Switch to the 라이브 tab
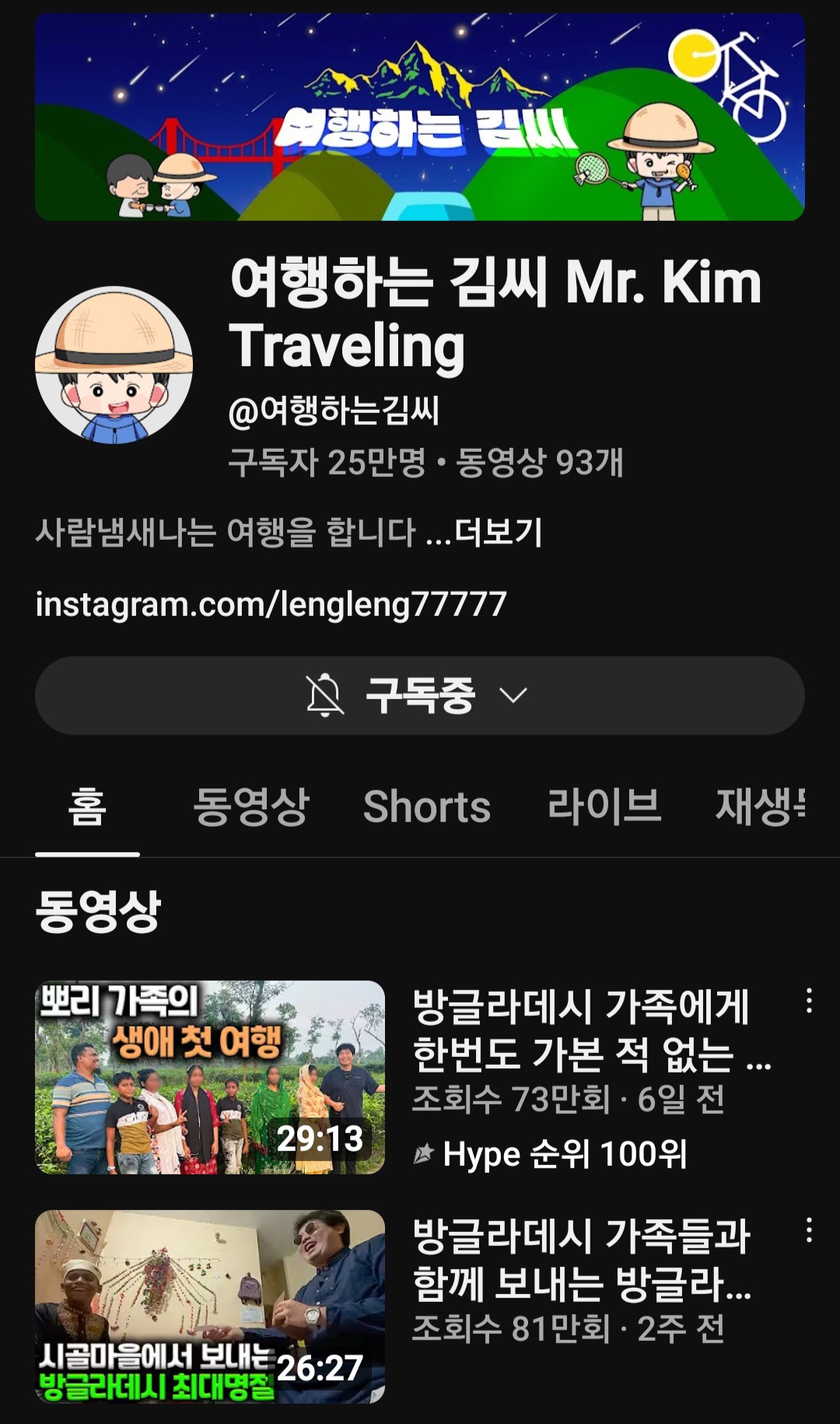840x1424 pixels. coord(604,806)
